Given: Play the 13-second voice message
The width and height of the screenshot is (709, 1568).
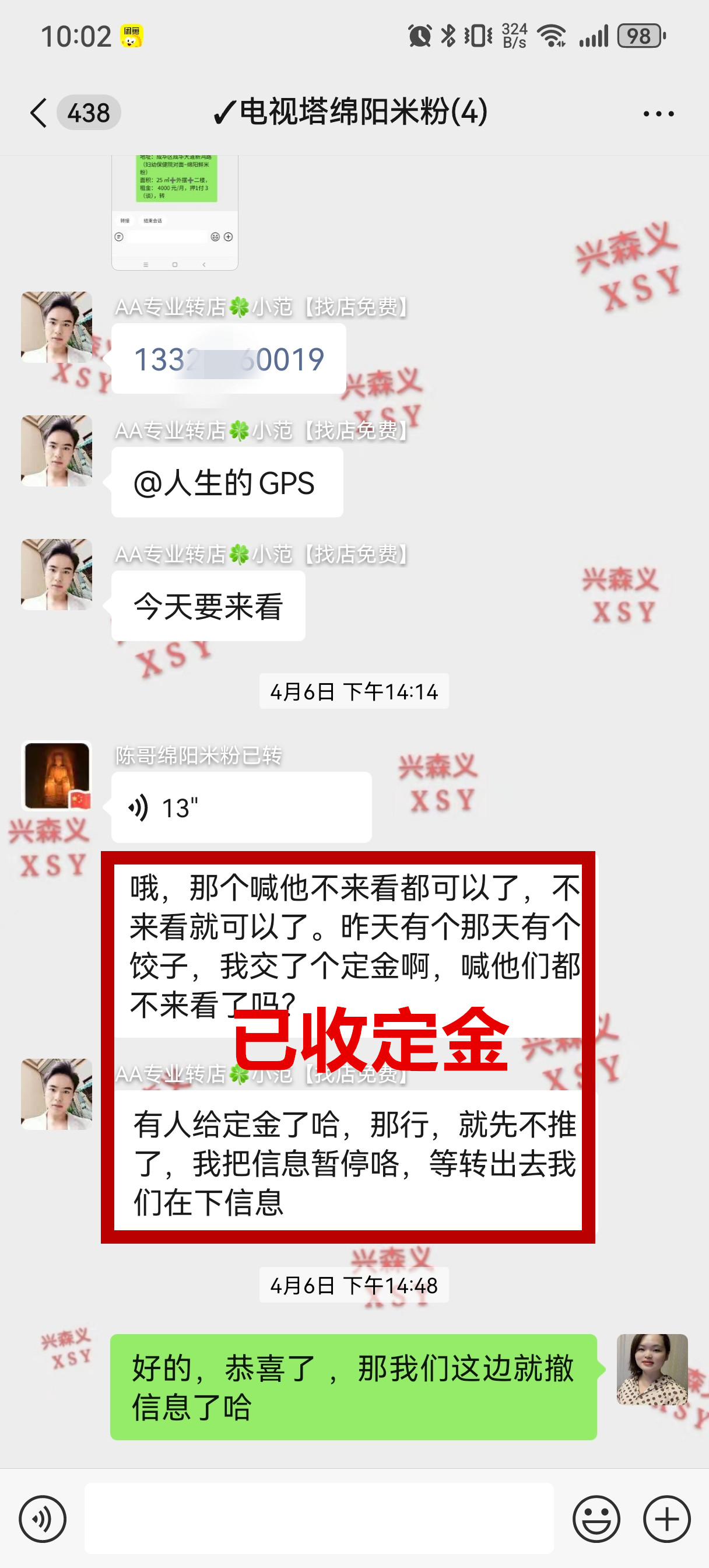Looking at the screenshot, I should pos(241,808).
